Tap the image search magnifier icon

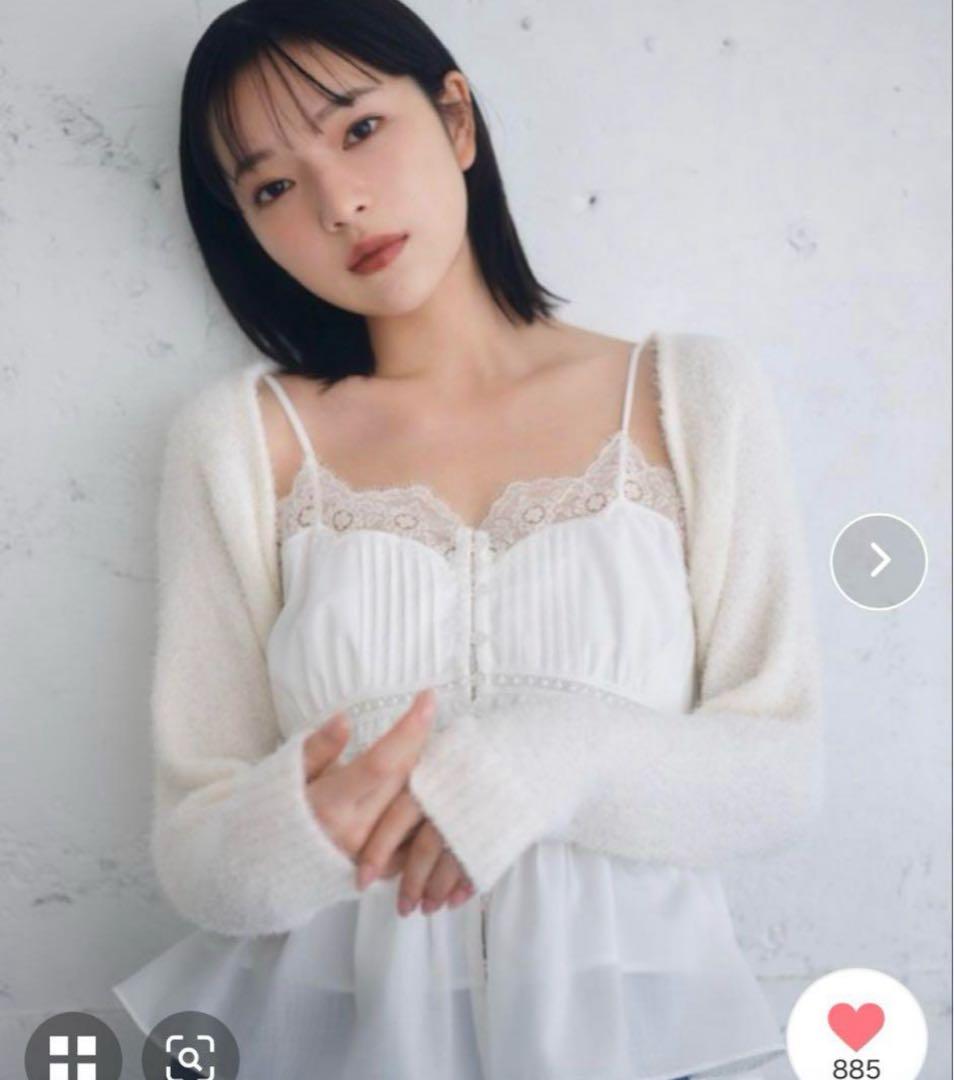[190, 1055]
